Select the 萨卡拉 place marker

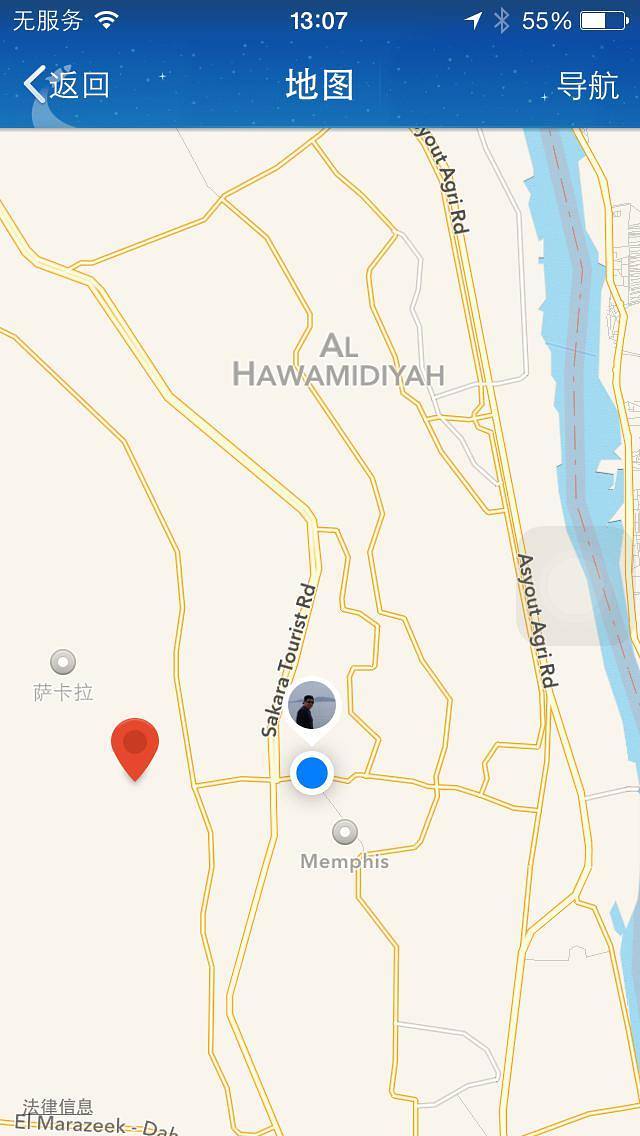point(63,662)
